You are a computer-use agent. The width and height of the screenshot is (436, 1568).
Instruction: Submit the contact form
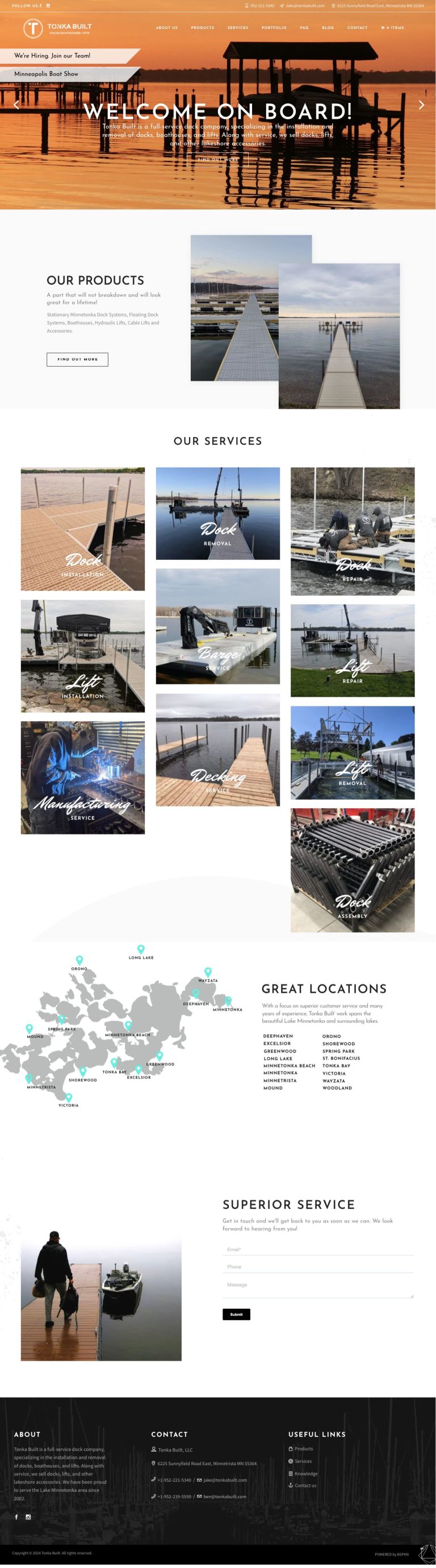(x=236, y=1314)
